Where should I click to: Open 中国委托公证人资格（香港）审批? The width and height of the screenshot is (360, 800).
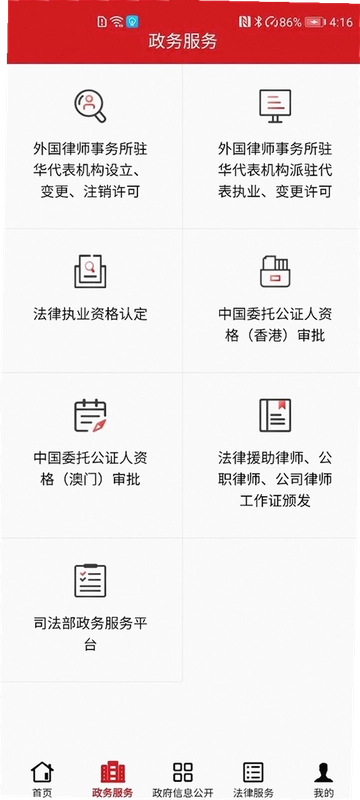272,301
